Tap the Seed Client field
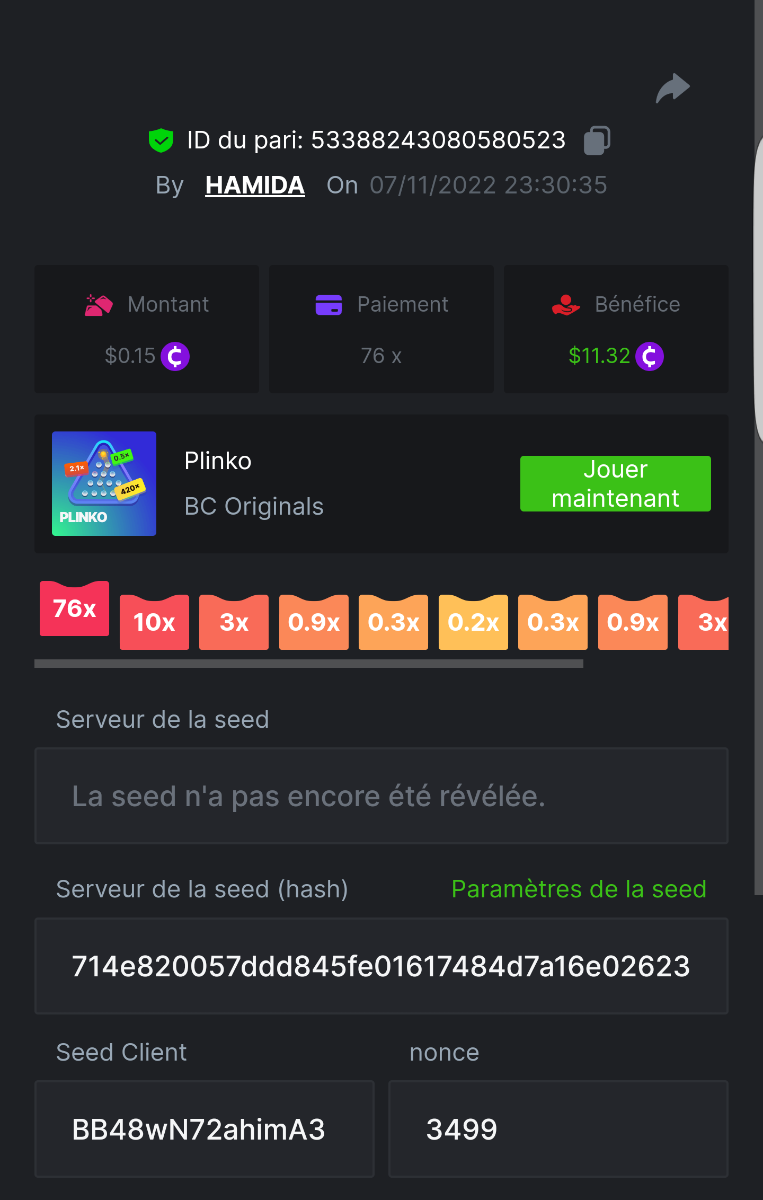This screenshot has width=763, height=1200. click(204, 1129)
